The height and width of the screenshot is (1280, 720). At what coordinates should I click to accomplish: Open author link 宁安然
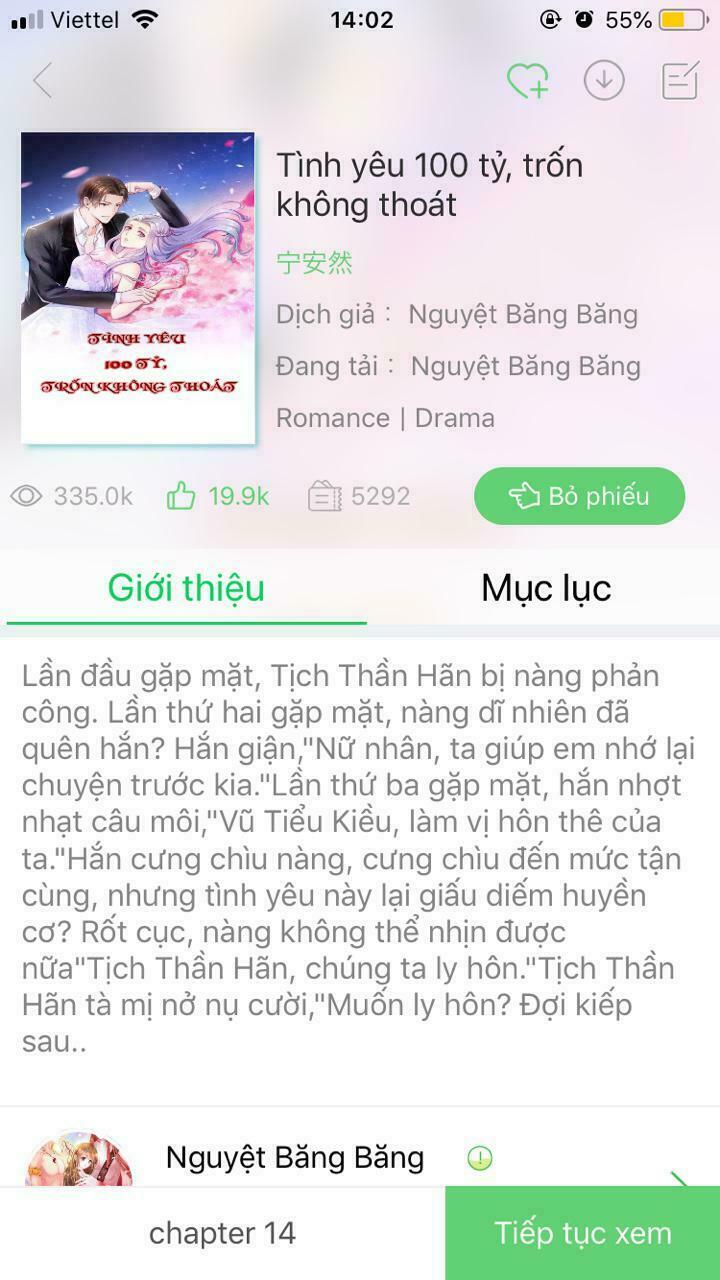pyautogui.click(x=314, y=263)
